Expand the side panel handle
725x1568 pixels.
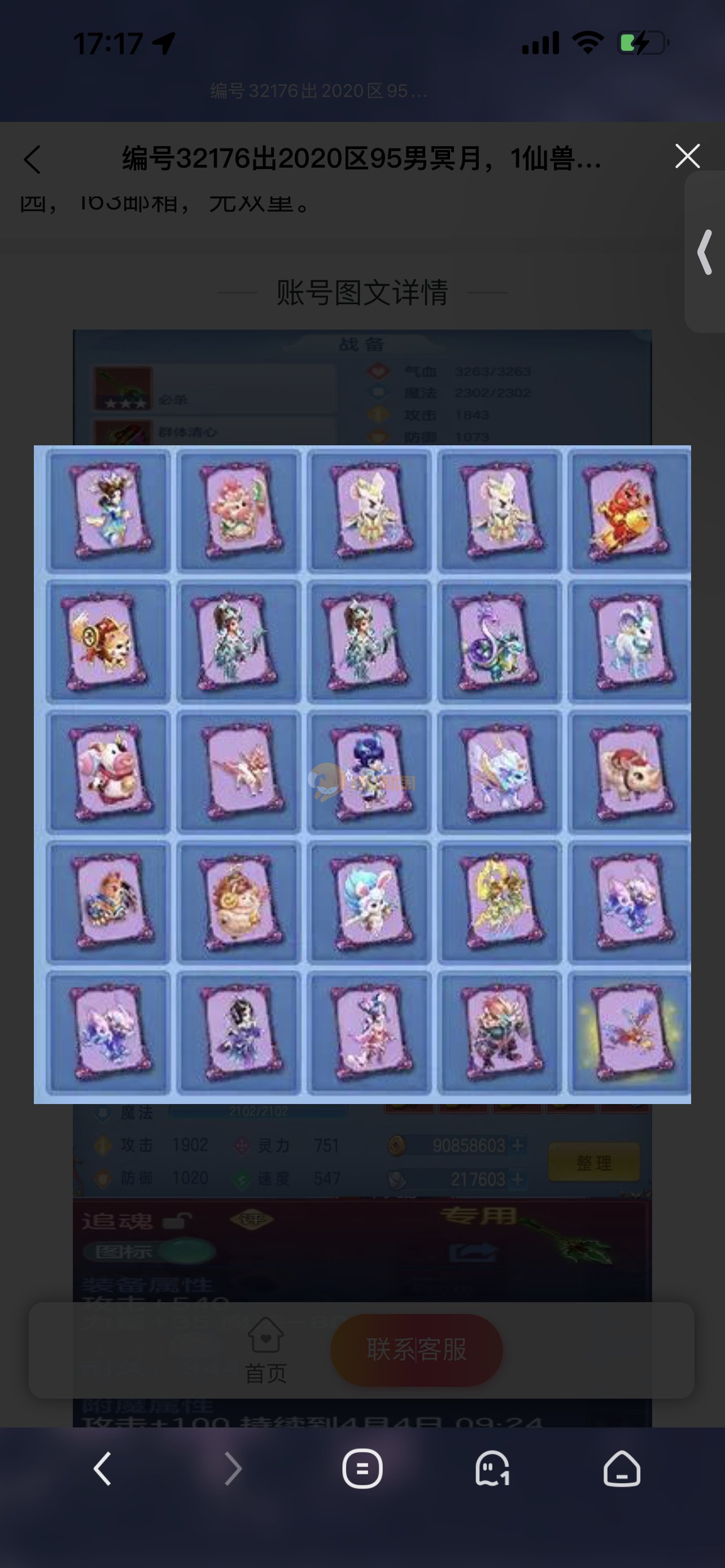[x=705, y=252]
